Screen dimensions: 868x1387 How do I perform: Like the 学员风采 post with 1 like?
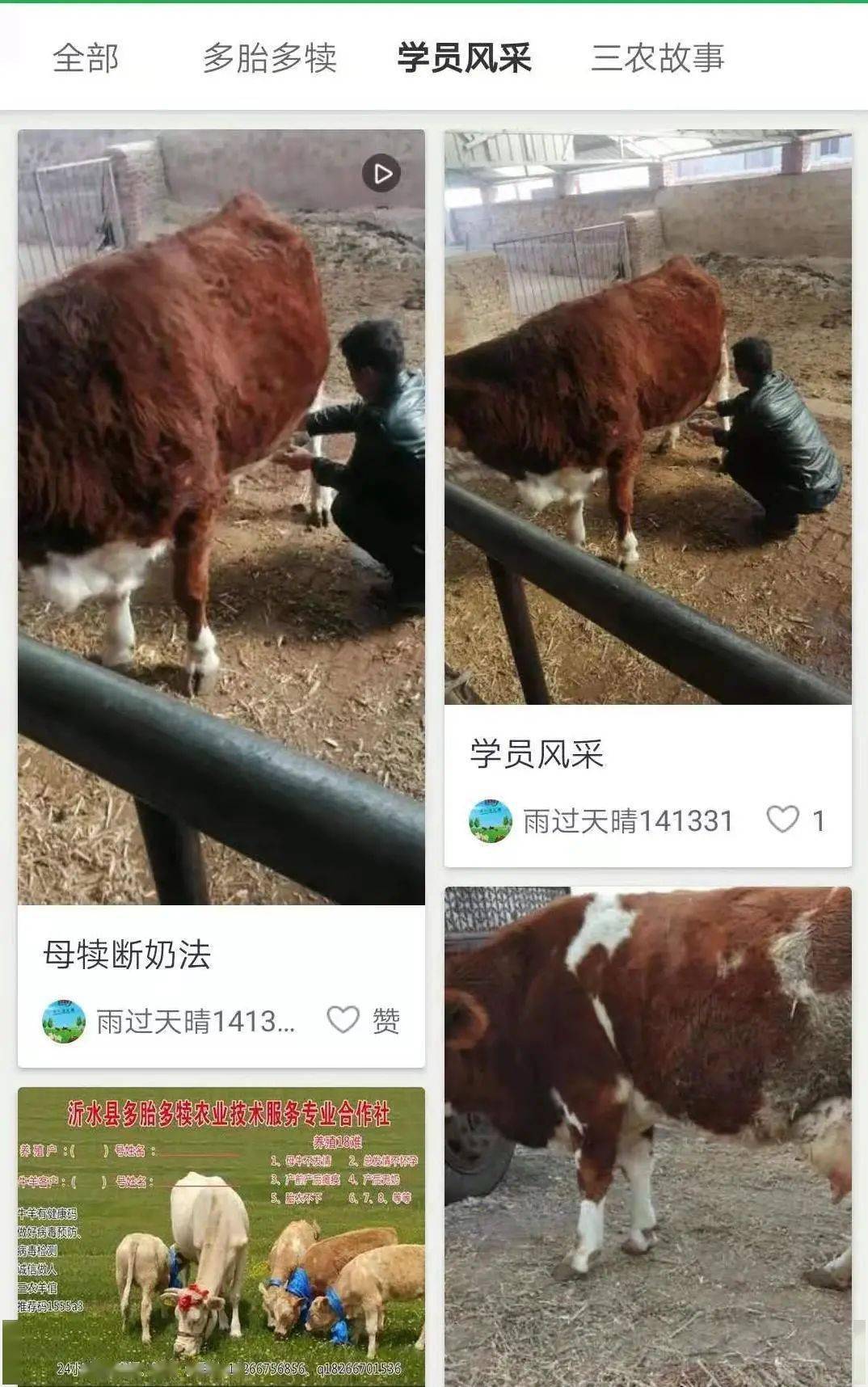pos(782,820)
